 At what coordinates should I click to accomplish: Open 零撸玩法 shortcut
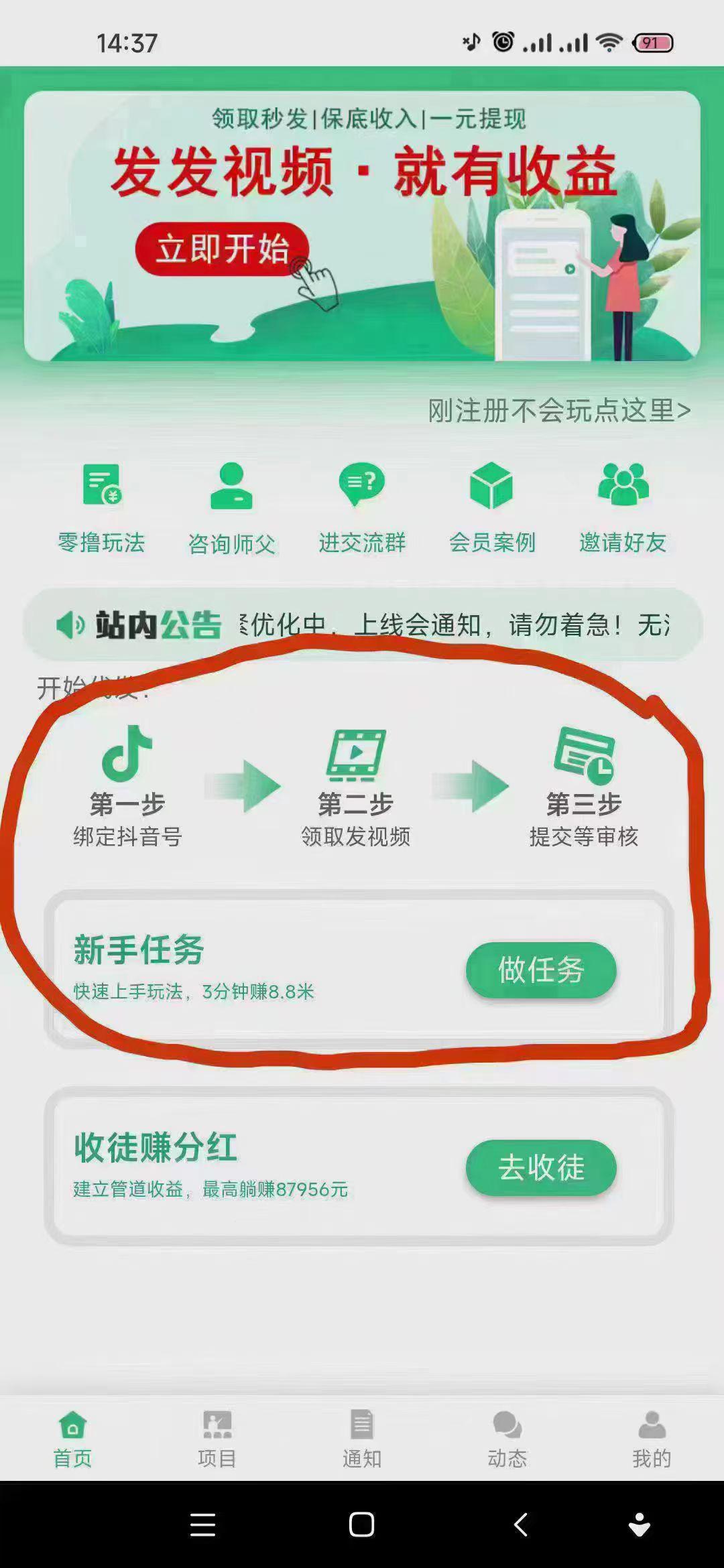coord(101,507)
